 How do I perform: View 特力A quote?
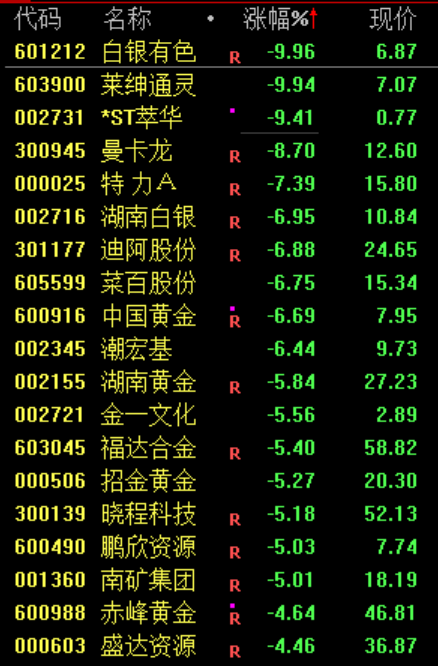[x=219, y=183]
